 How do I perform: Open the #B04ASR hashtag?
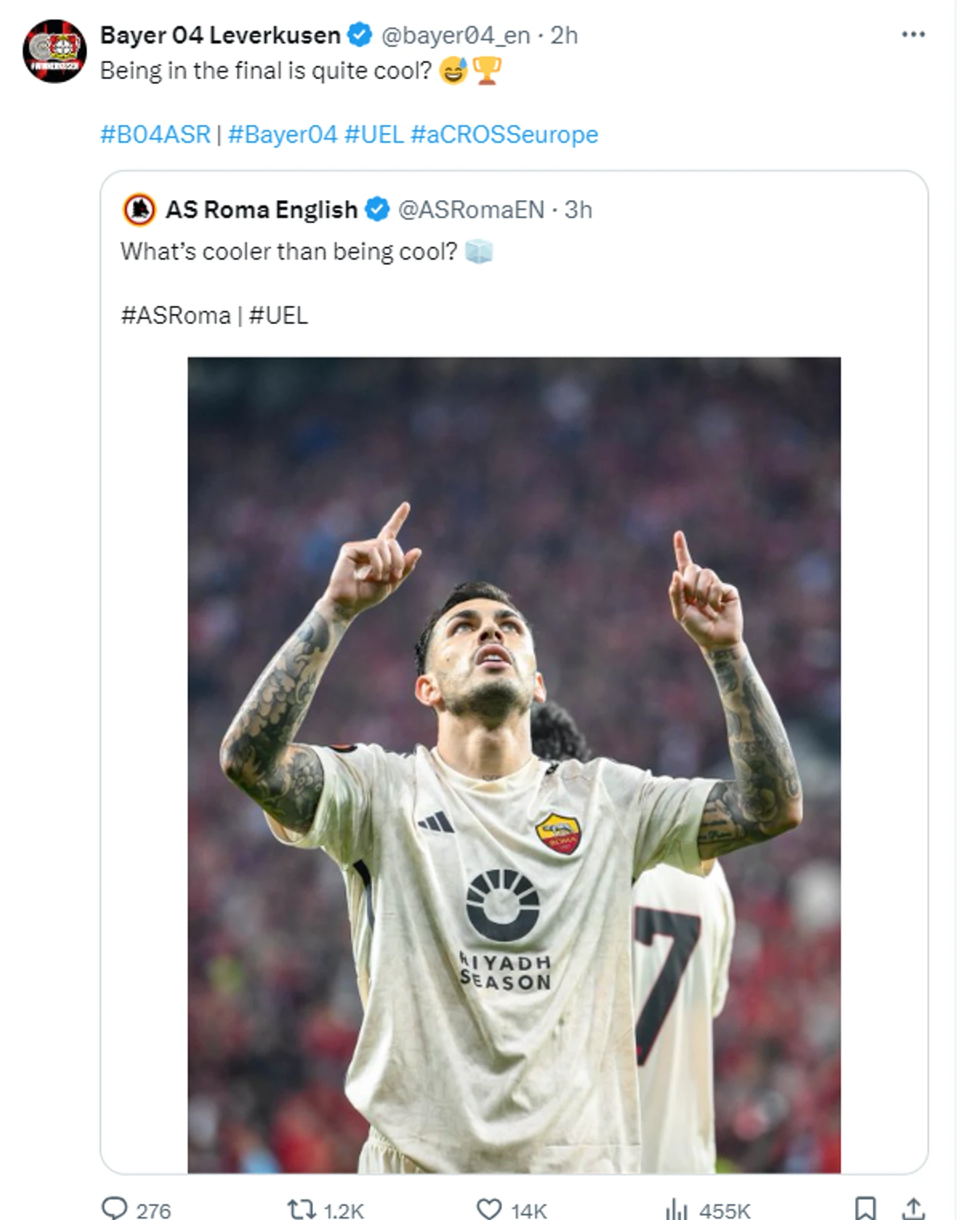pyautogui.click(x=155, y=134)
